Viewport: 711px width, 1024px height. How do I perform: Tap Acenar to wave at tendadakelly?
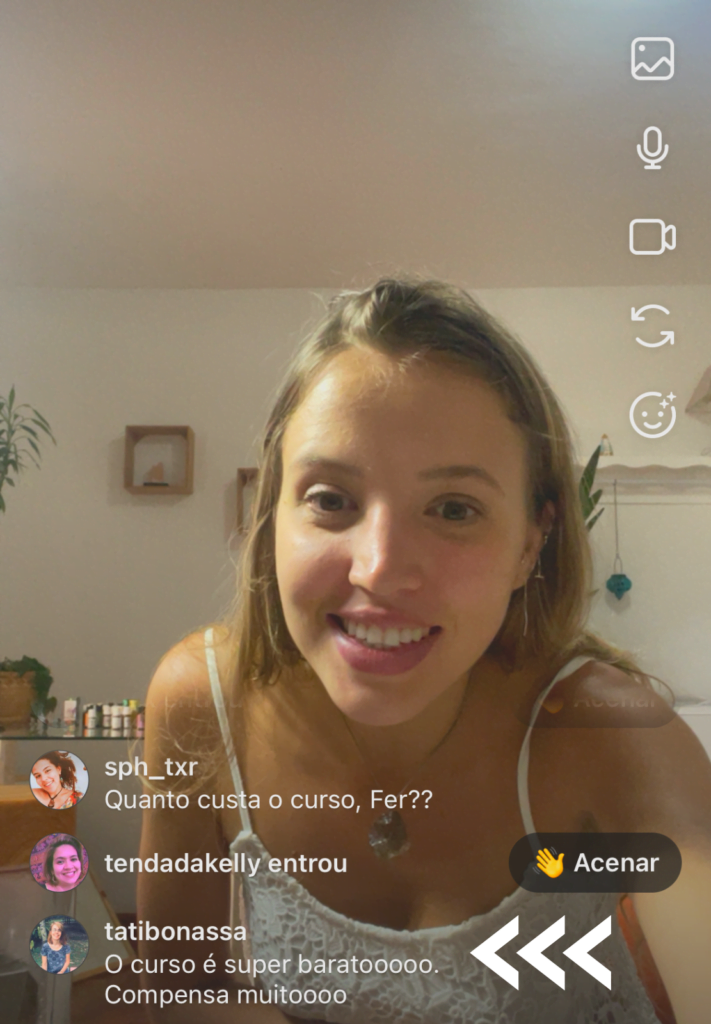pyautogui.click(x=596, y=862)
